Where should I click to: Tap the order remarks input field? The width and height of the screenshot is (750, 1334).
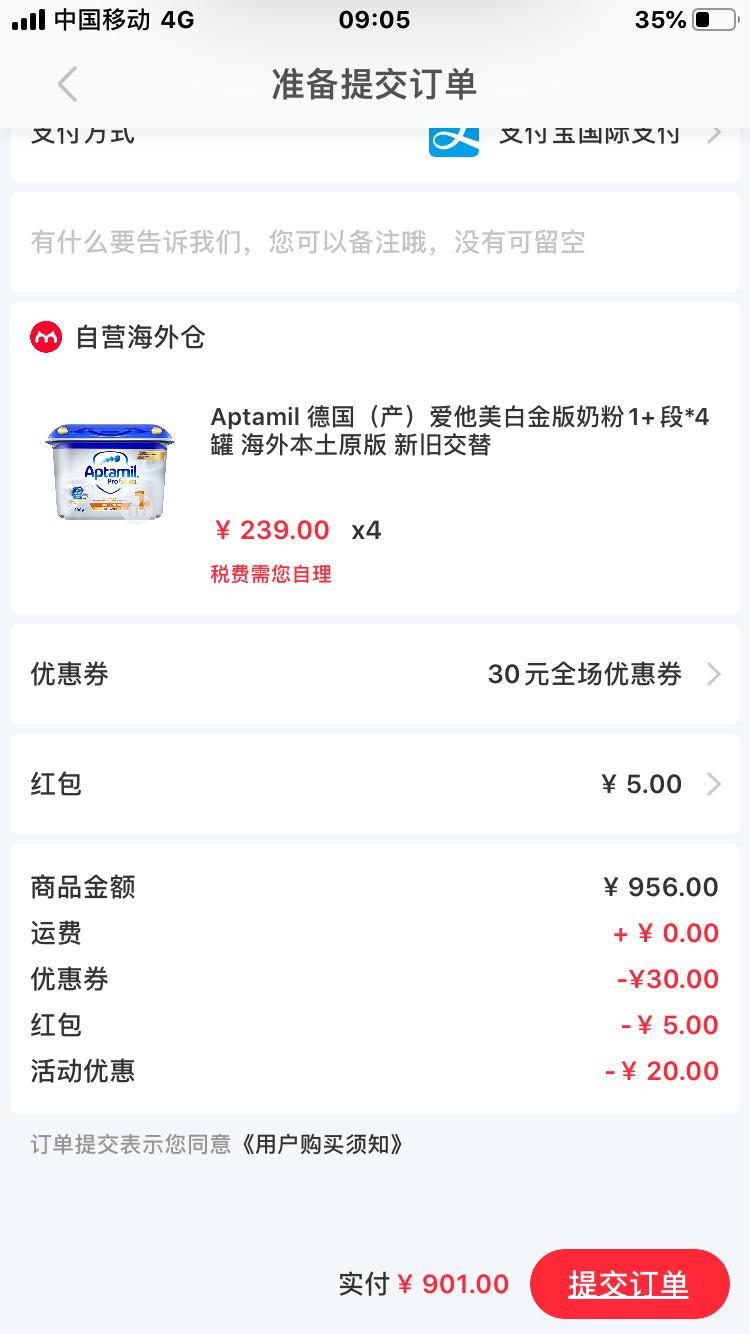(x=375, y=242)
